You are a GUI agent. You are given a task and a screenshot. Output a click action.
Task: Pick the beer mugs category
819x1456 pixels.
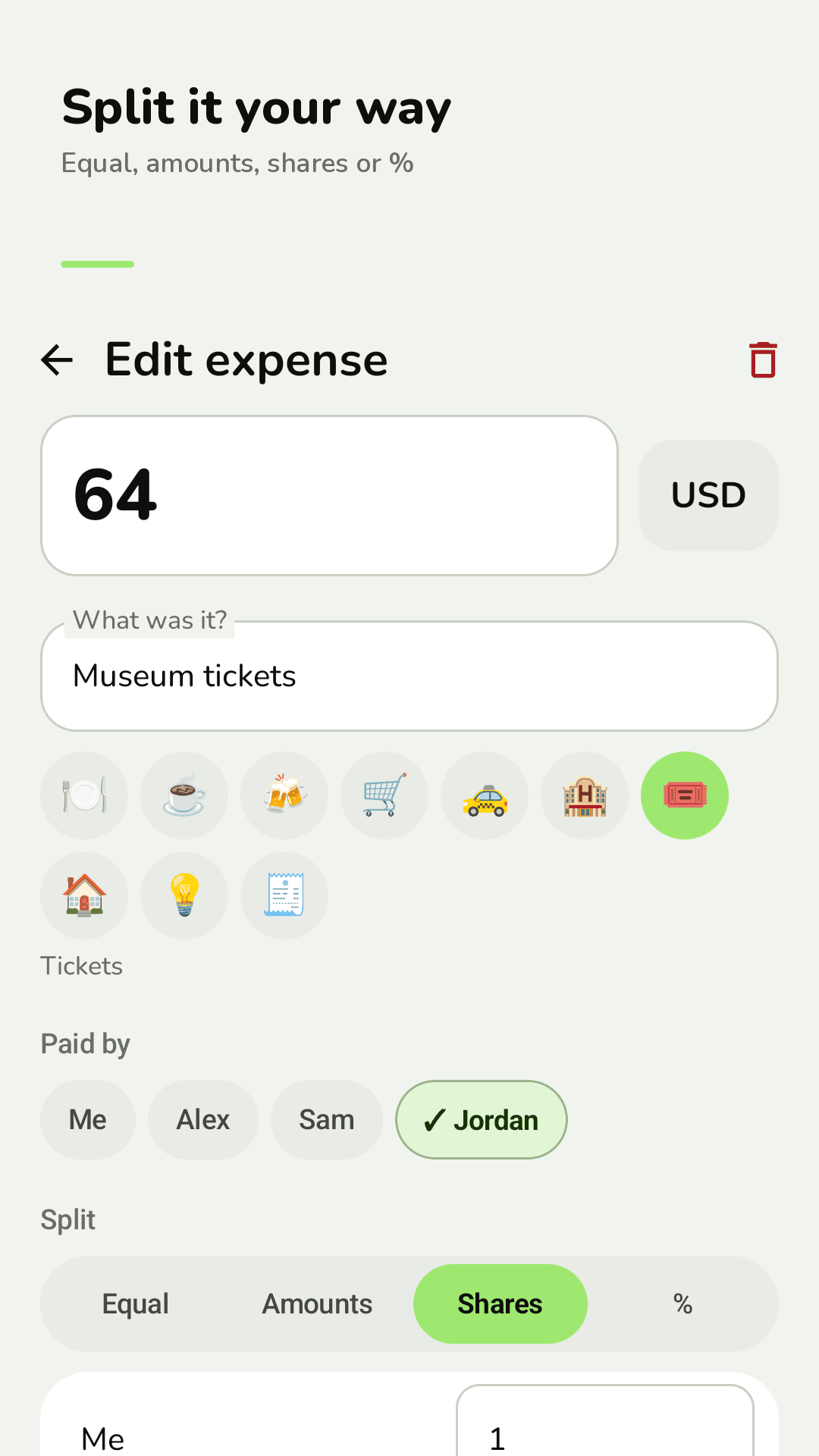click(x=284, y=795)
